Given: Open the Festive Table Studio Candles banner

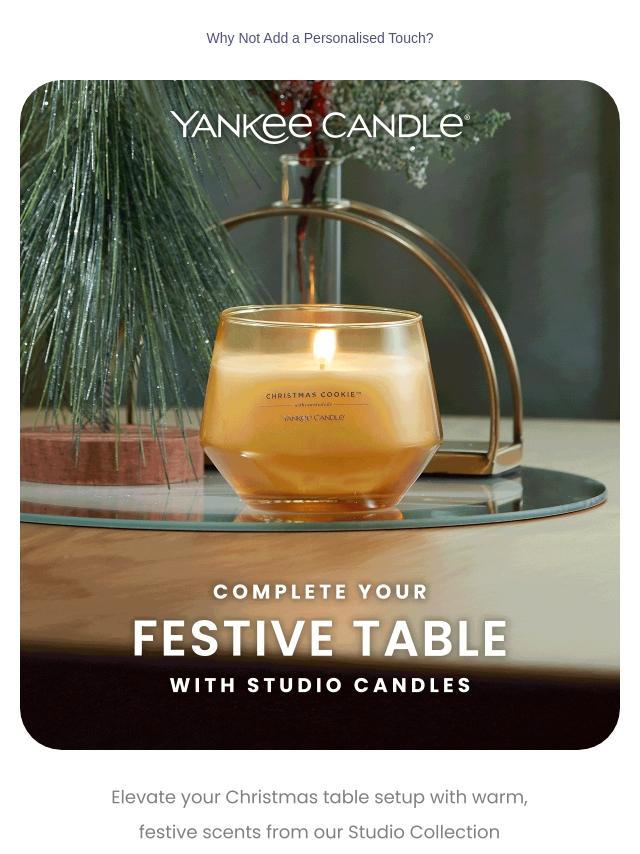Looking at the screenshot, I should tap(320, 414).
